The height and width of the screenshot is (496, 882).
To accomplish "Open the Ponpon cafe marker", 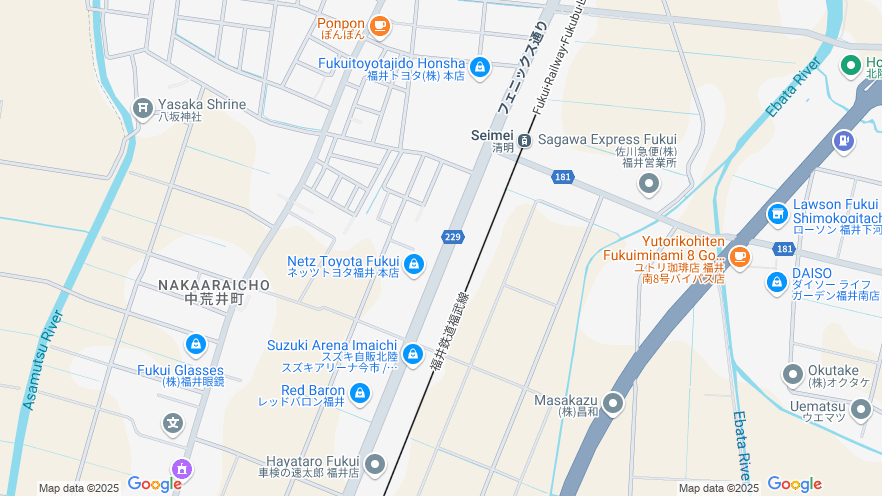I will (x=379, y=26).
